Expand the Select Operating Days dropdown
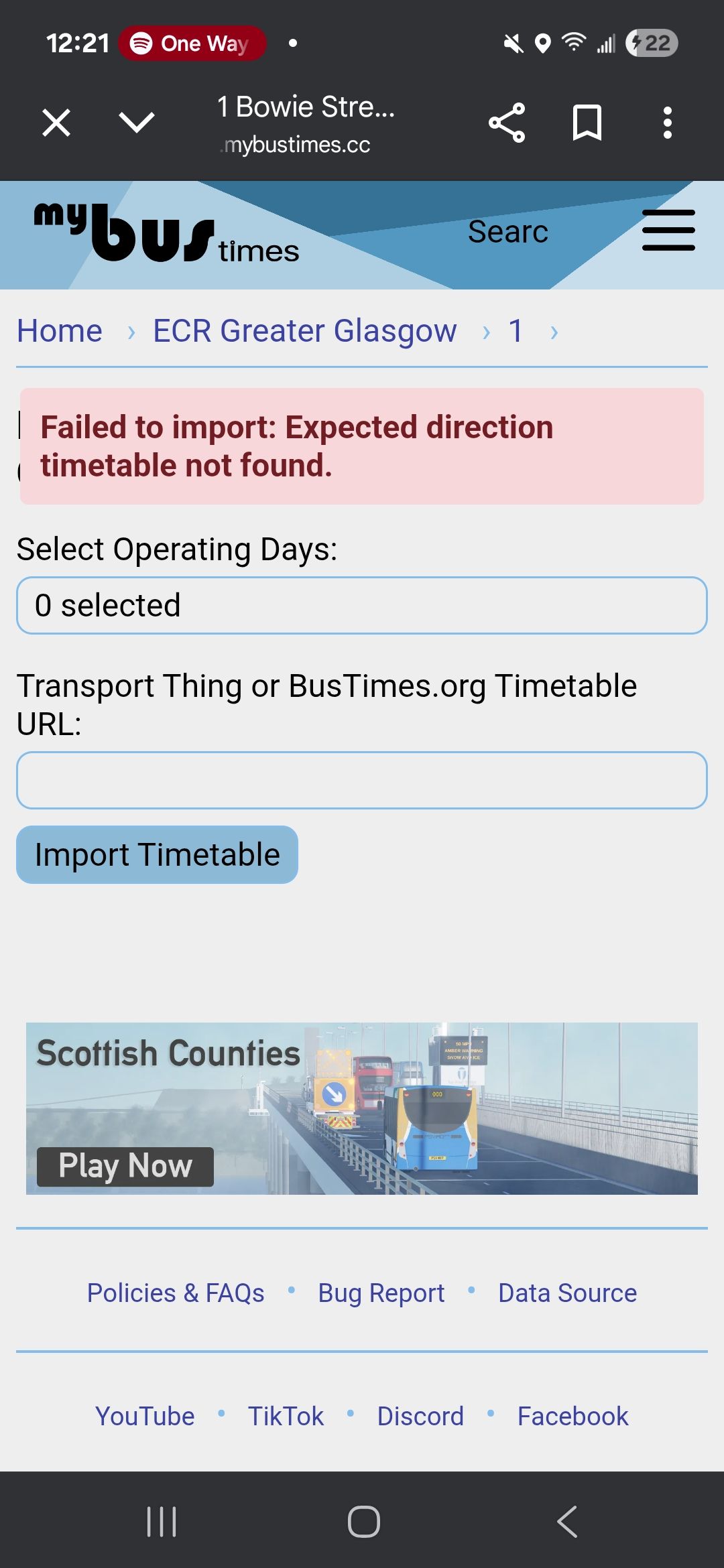This screenshot has width=724, height=1568. [362, 606]
